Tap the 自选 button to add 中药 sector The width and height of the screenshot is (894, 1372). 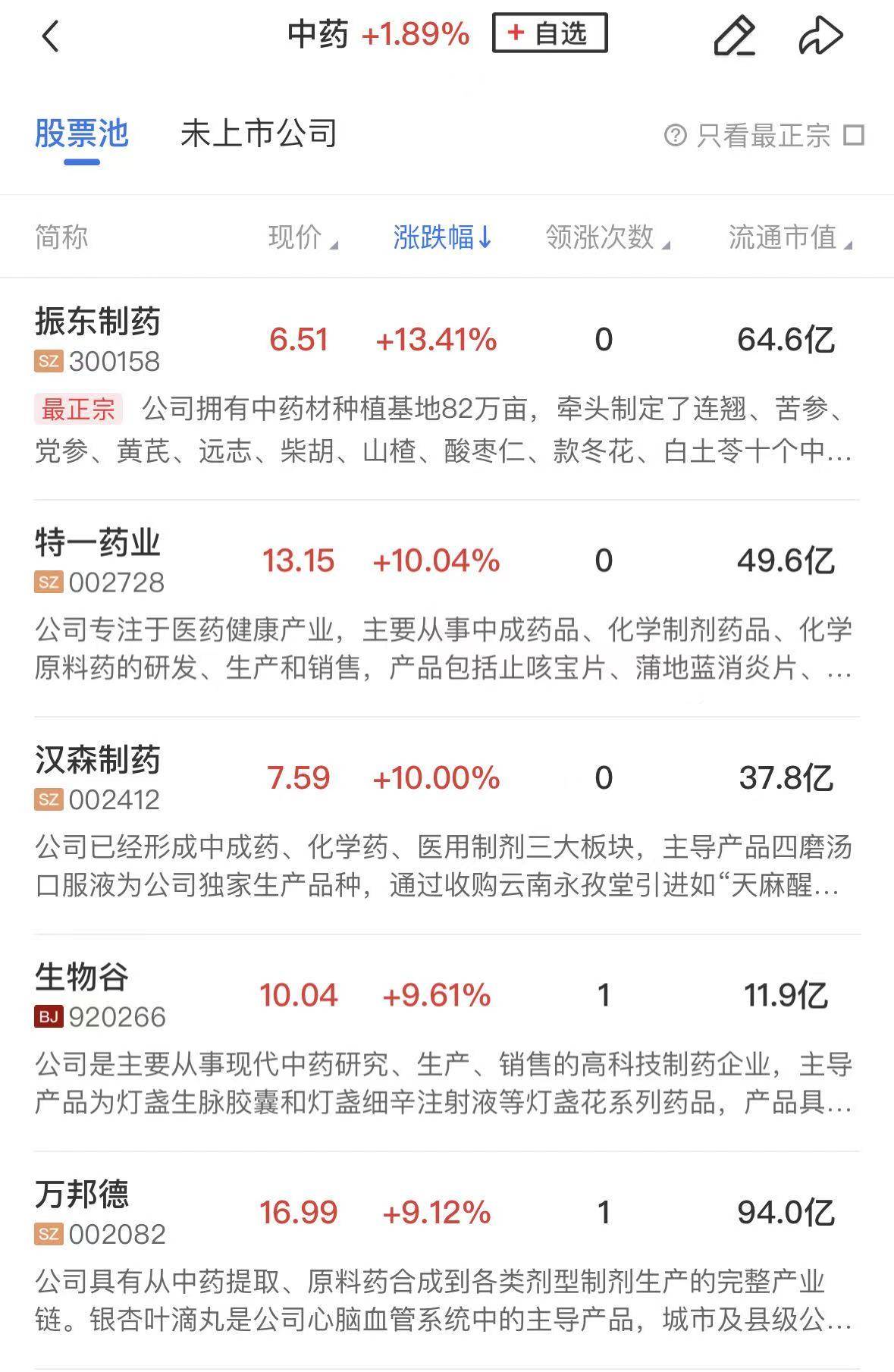[549, 34]
